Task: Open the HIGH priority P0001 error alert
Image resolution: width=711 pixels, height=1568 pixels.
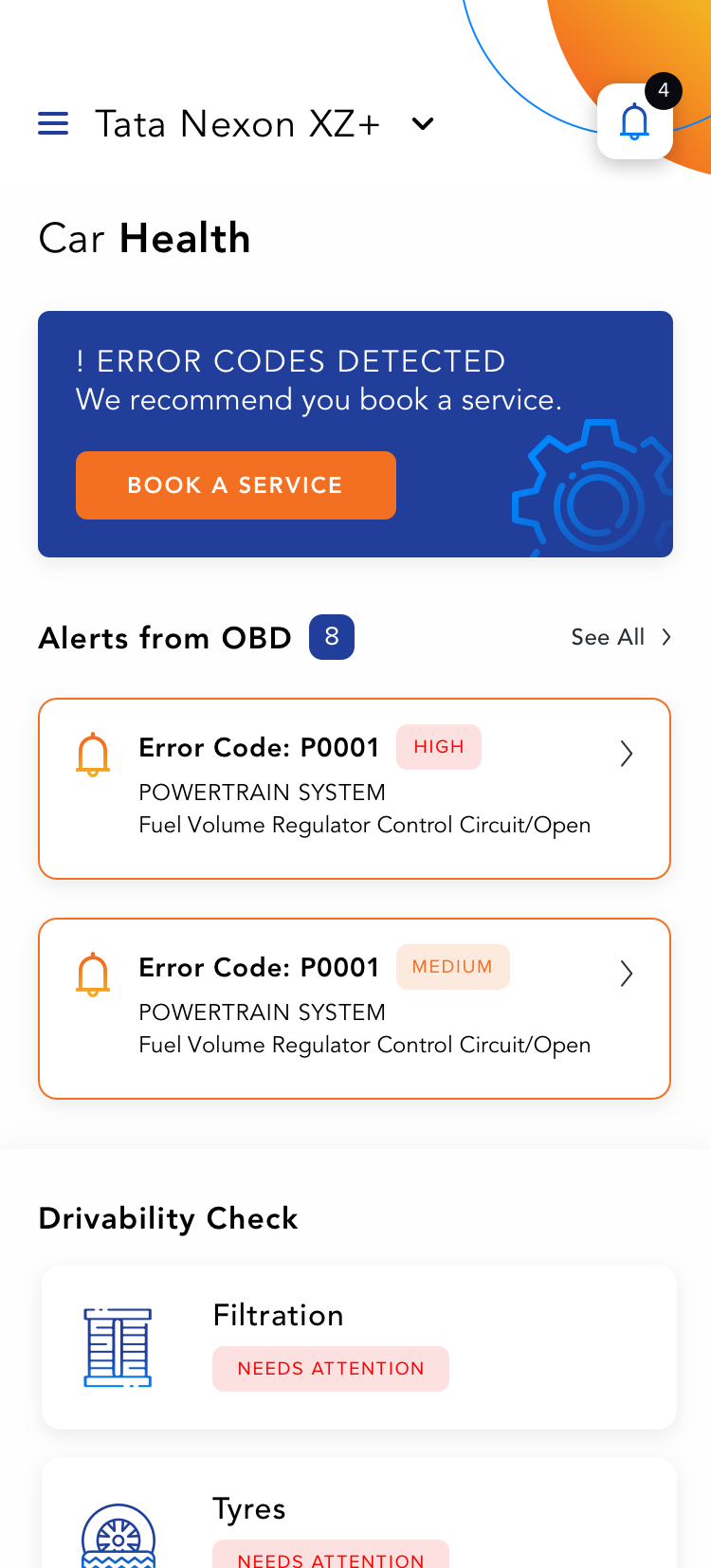Action: [x=355, y=789]
